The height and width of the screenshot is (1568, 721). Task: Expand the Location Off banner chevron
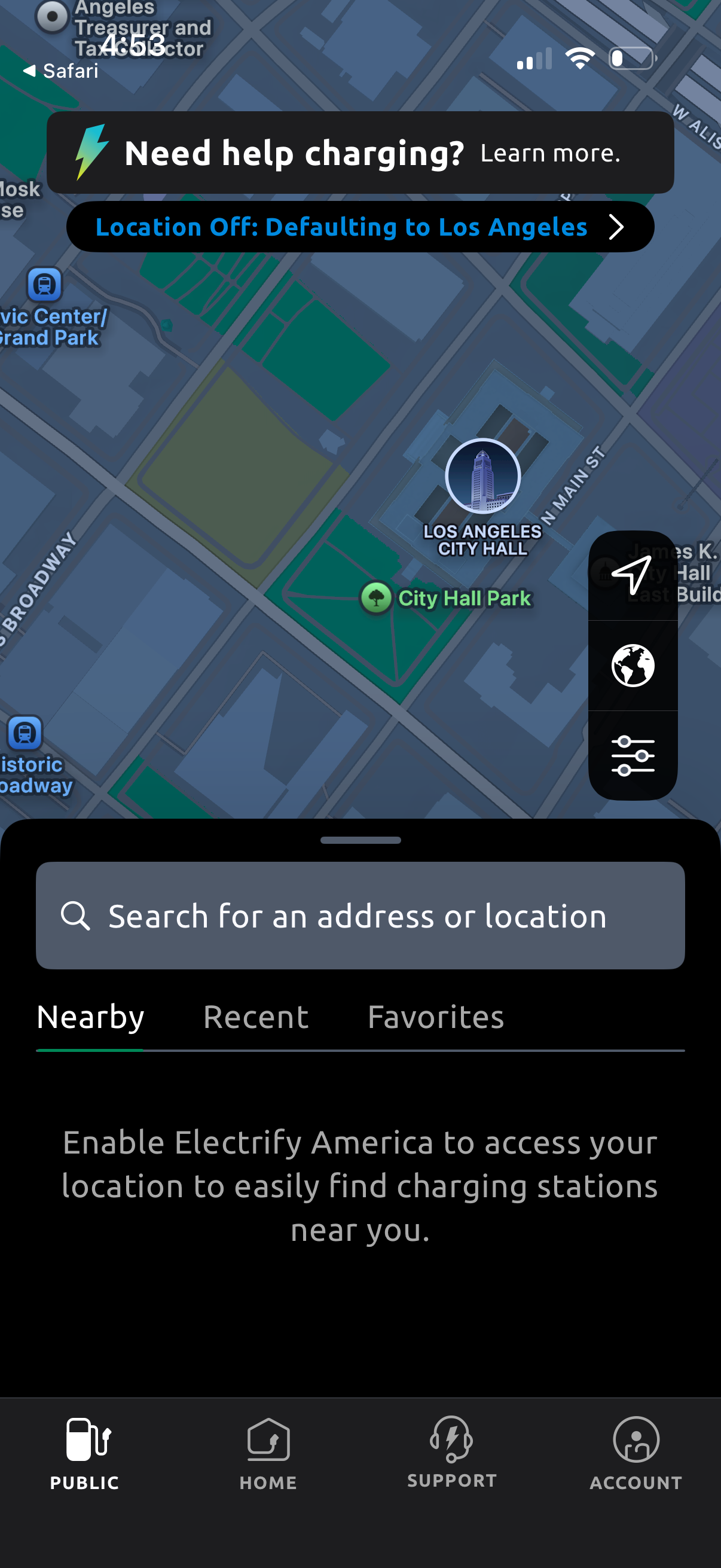tap(616, 227)
